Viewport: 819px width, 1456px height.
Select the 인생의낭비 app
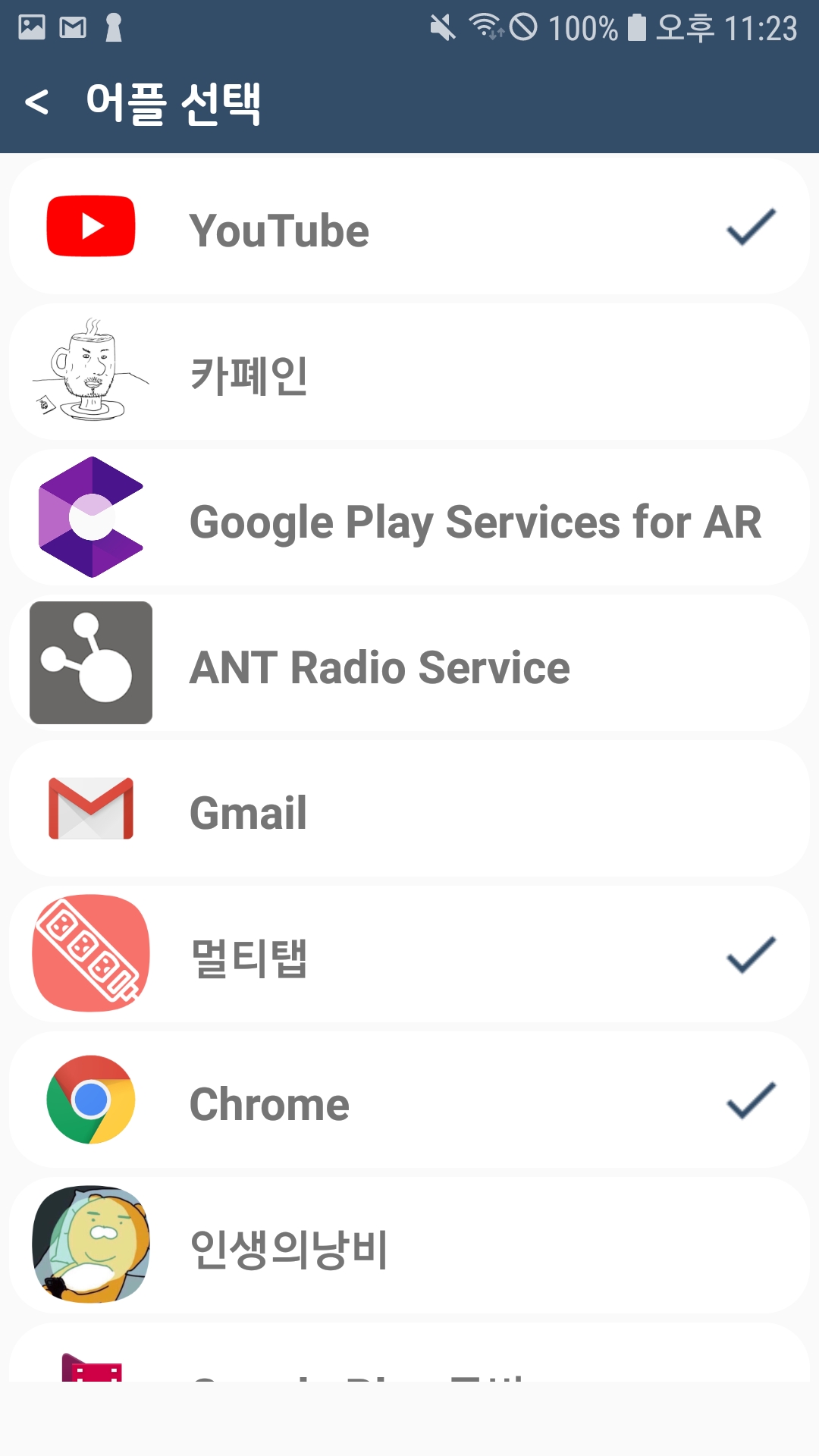point(409,1247)
